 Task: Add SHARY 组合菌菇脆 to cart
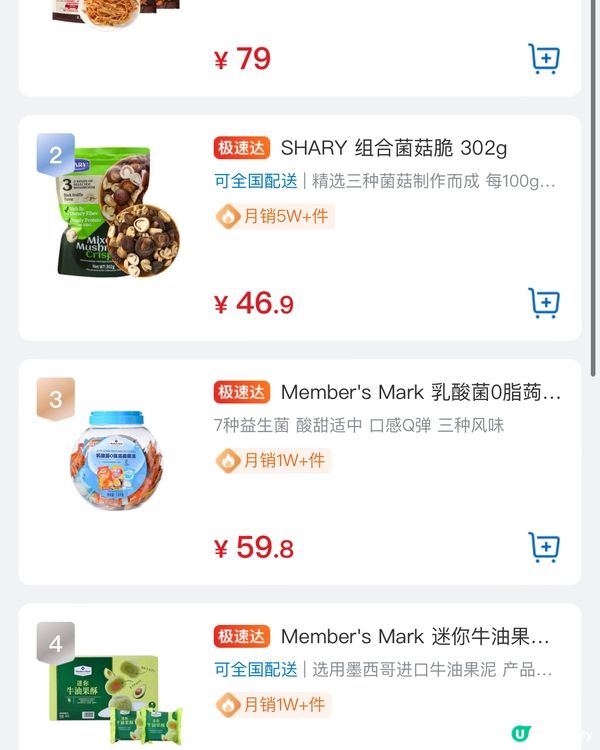pyautogui.click(x=543, y=302)
